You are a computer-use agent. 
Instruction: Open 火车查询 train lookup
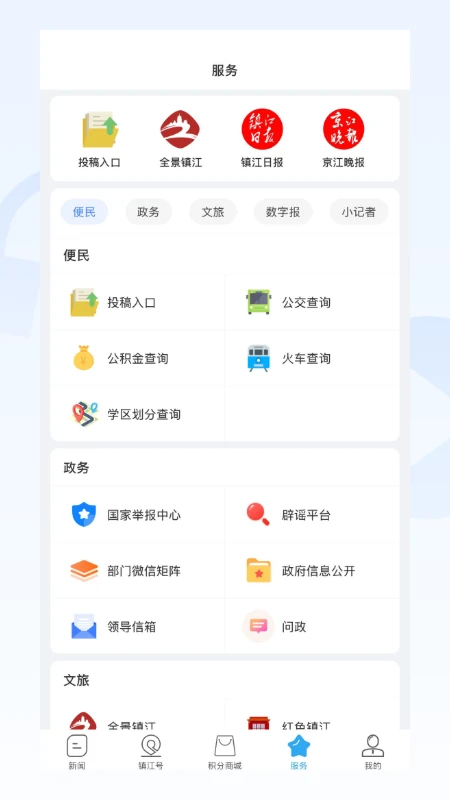[x=312, y=358]
